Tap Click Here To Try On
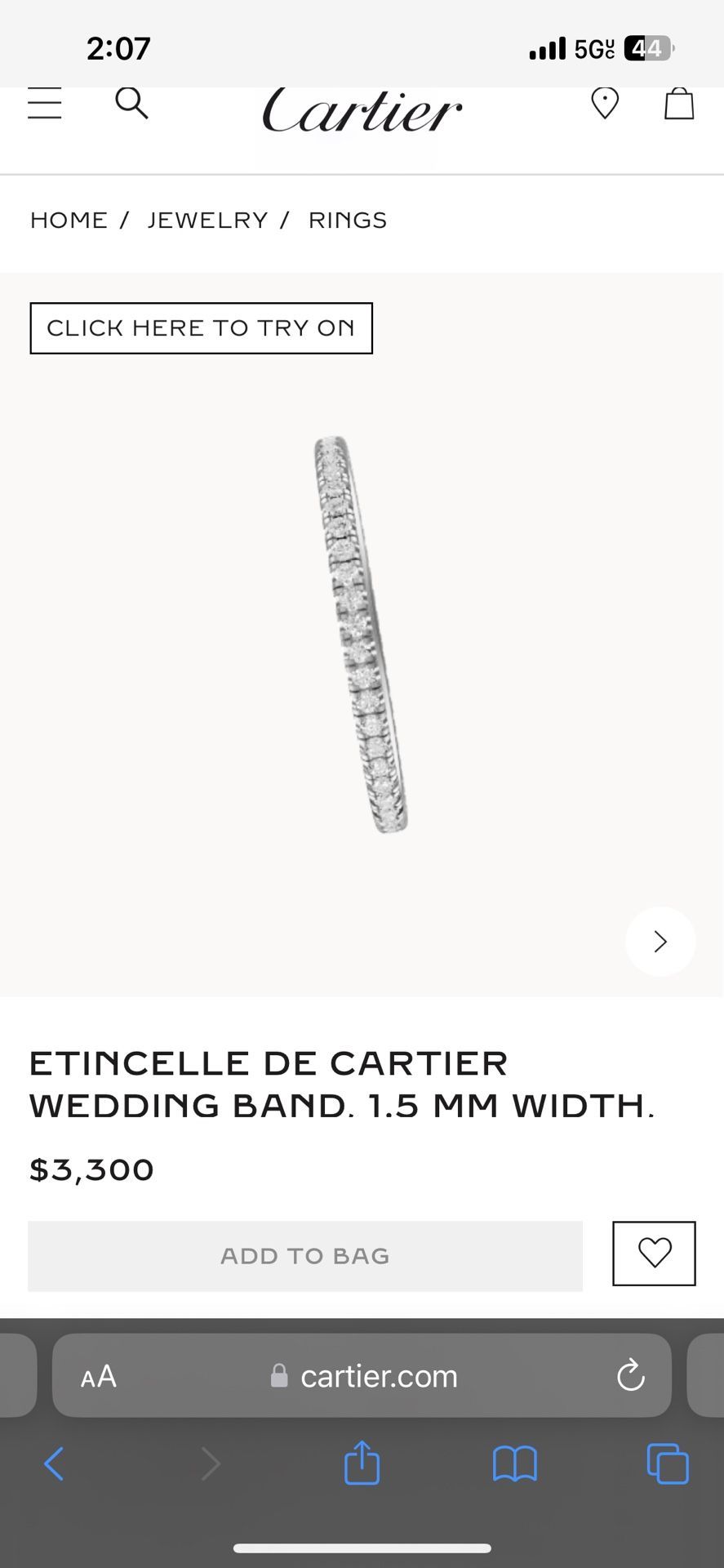The height and width of the screenshot is (1568, 724). pyautogui.click(x=201, y=328)
